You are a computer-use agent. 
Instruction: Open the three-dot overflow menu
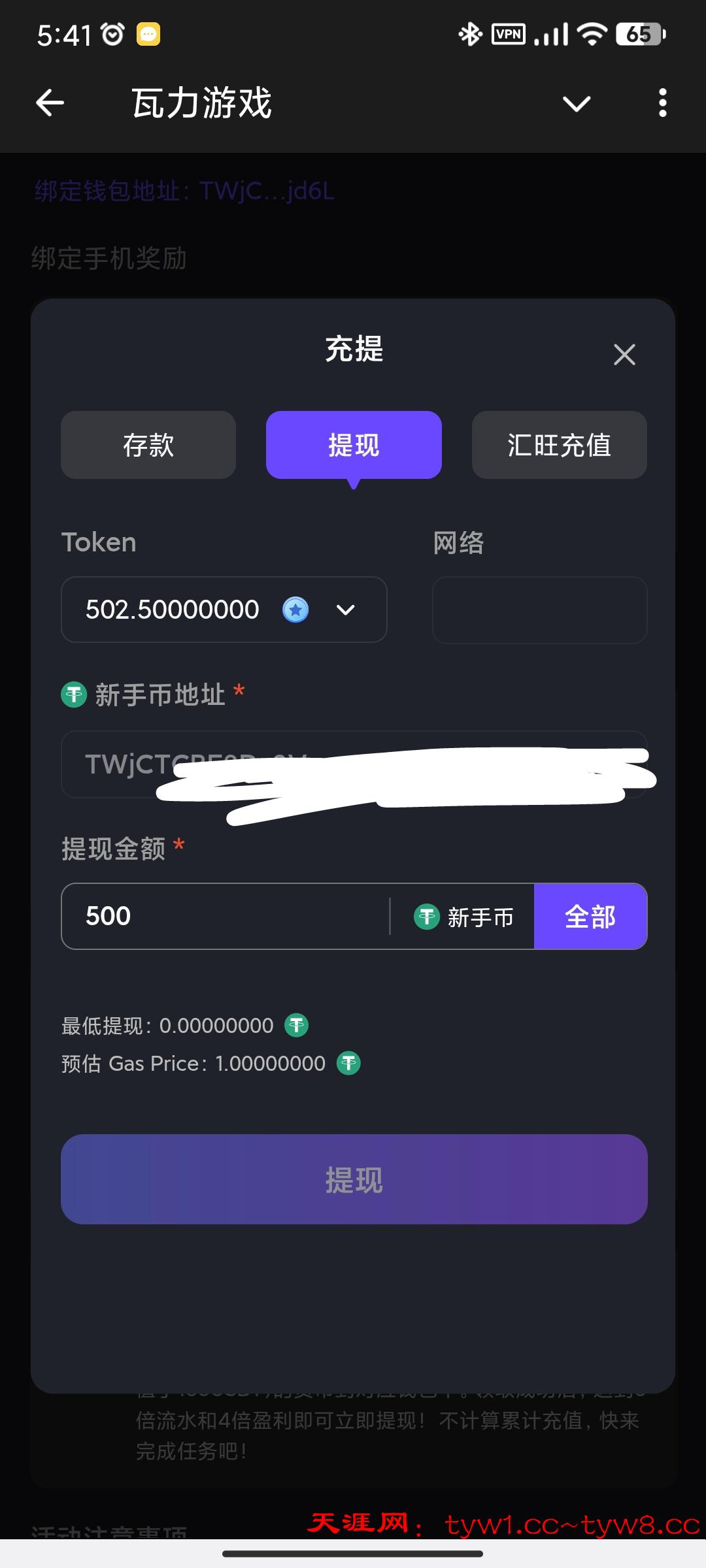662,103
